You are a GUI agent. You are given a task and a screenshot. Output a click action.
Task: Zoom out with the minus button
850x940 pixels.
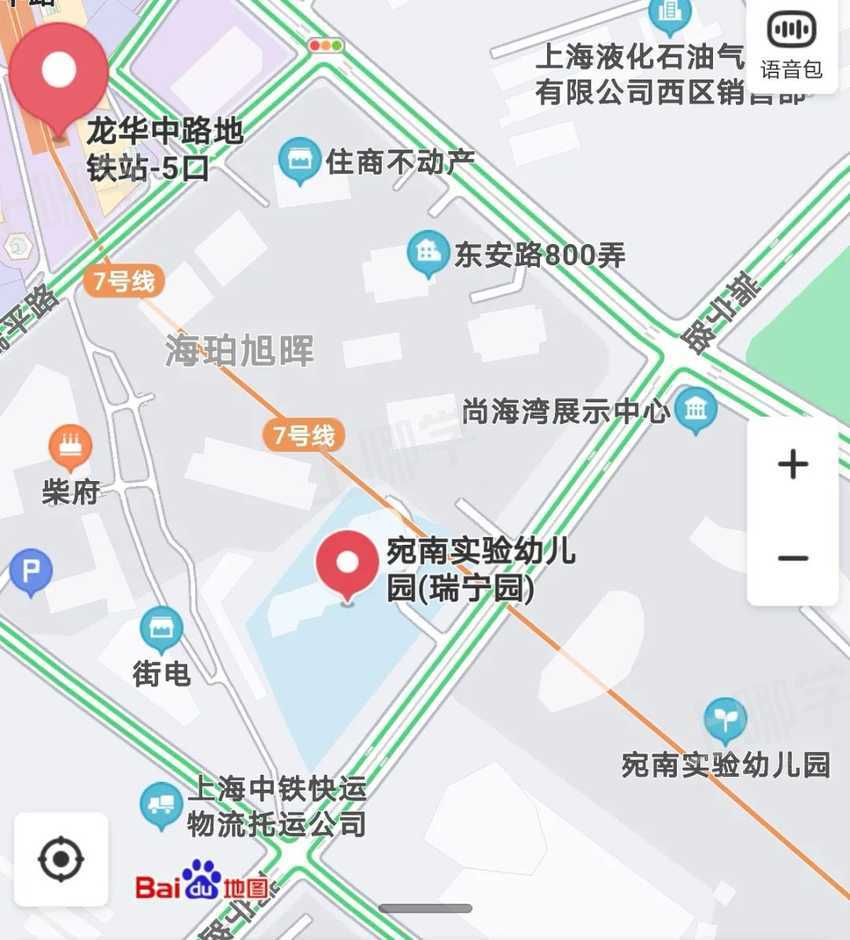[x=793, y=558]
